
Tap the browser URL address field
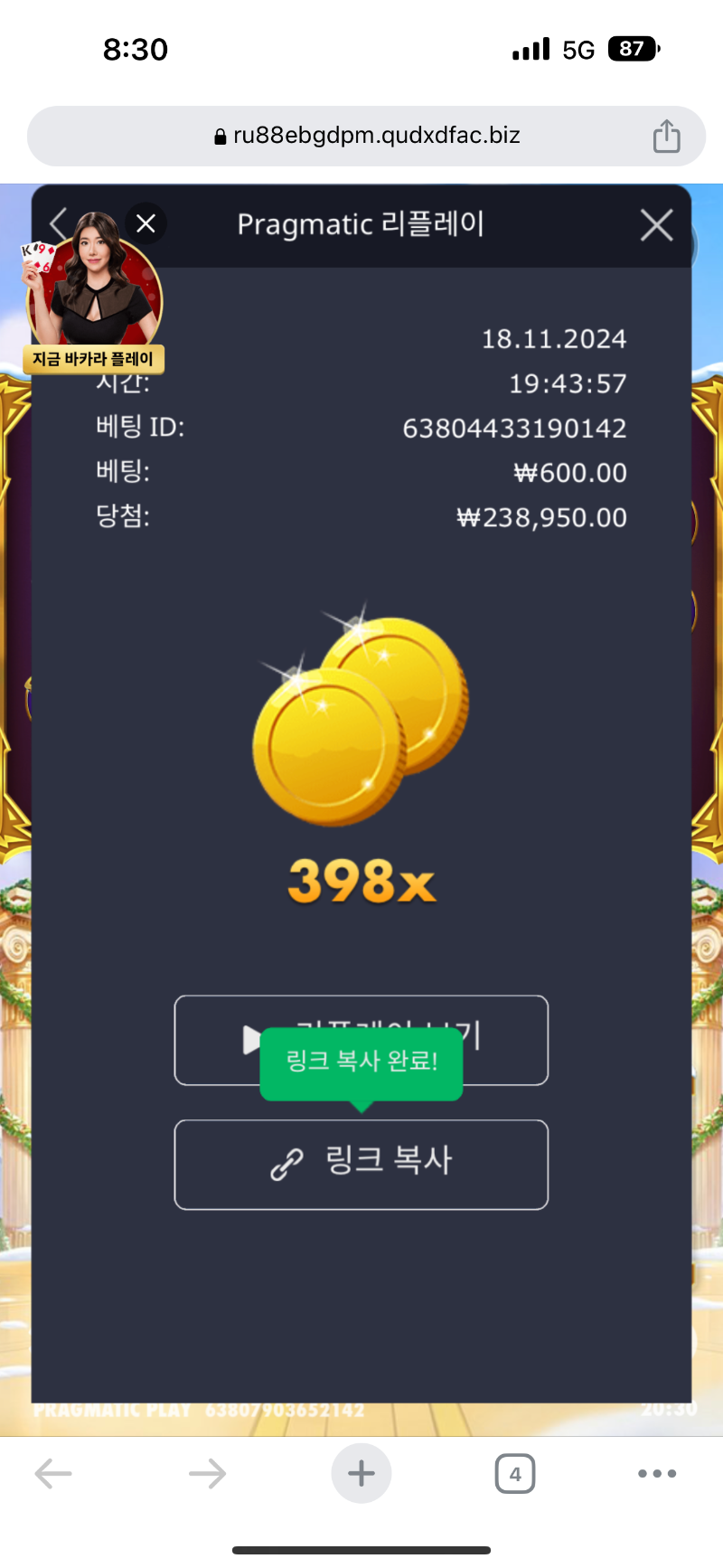366,137
